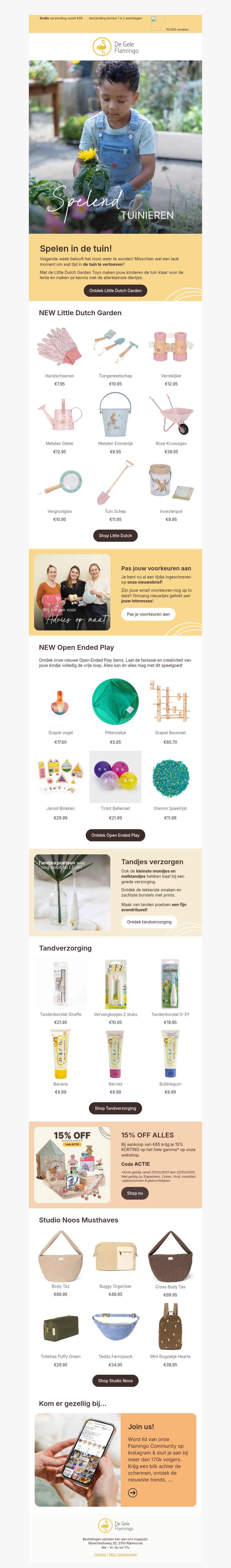Tap Ontdek tandverzorging button

(149, 922)
